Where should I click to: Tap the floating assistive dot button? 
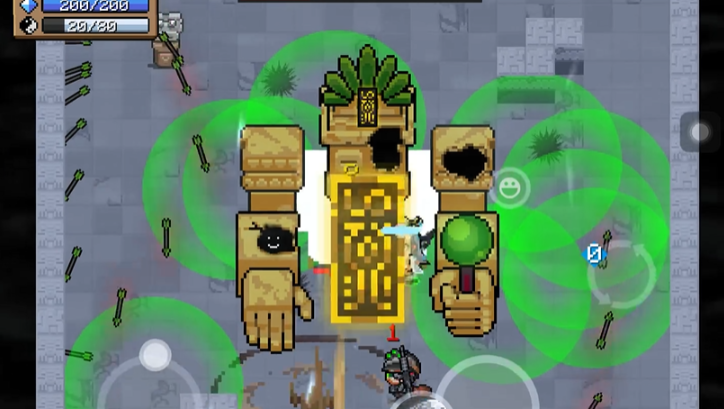[x=700, y=132]
